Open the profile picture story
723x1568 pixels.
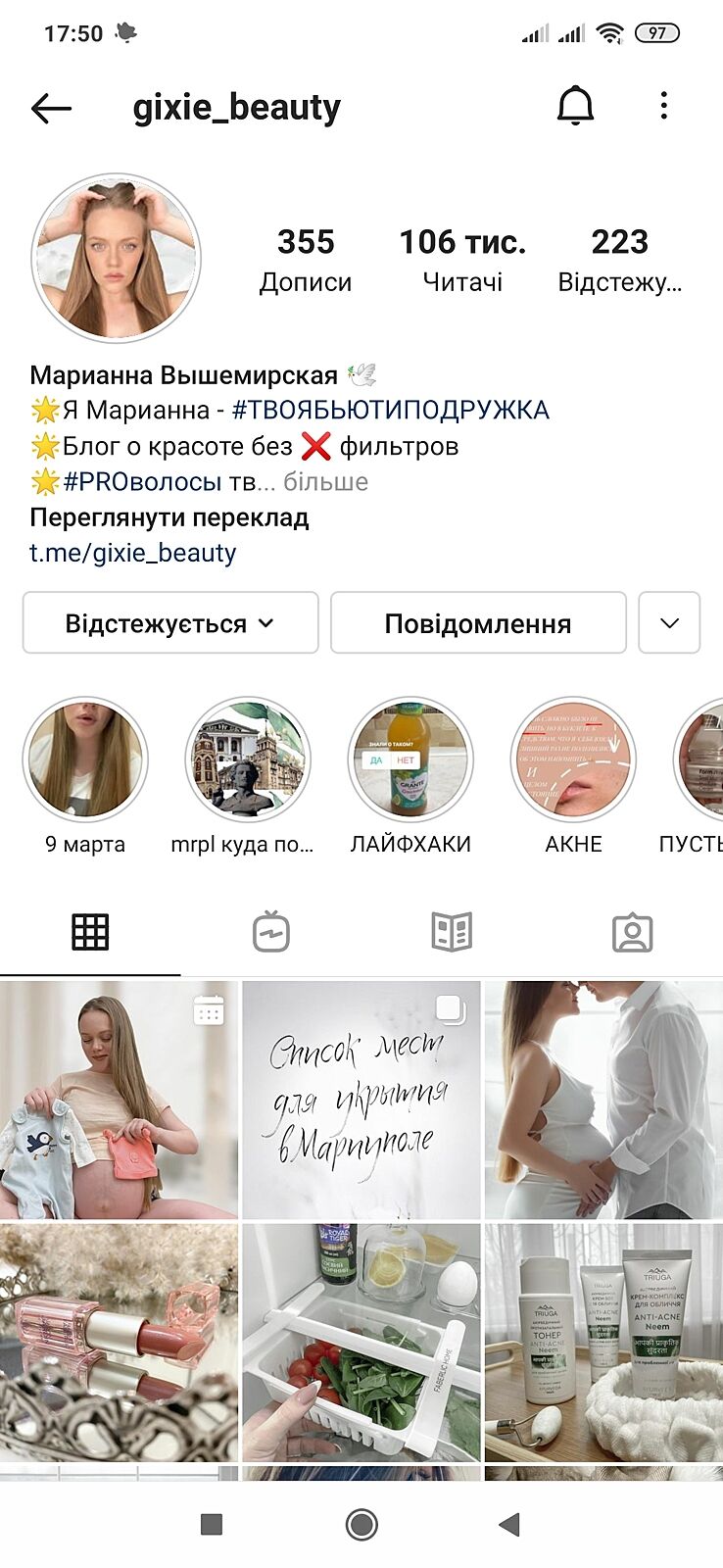tap(116, 259)
